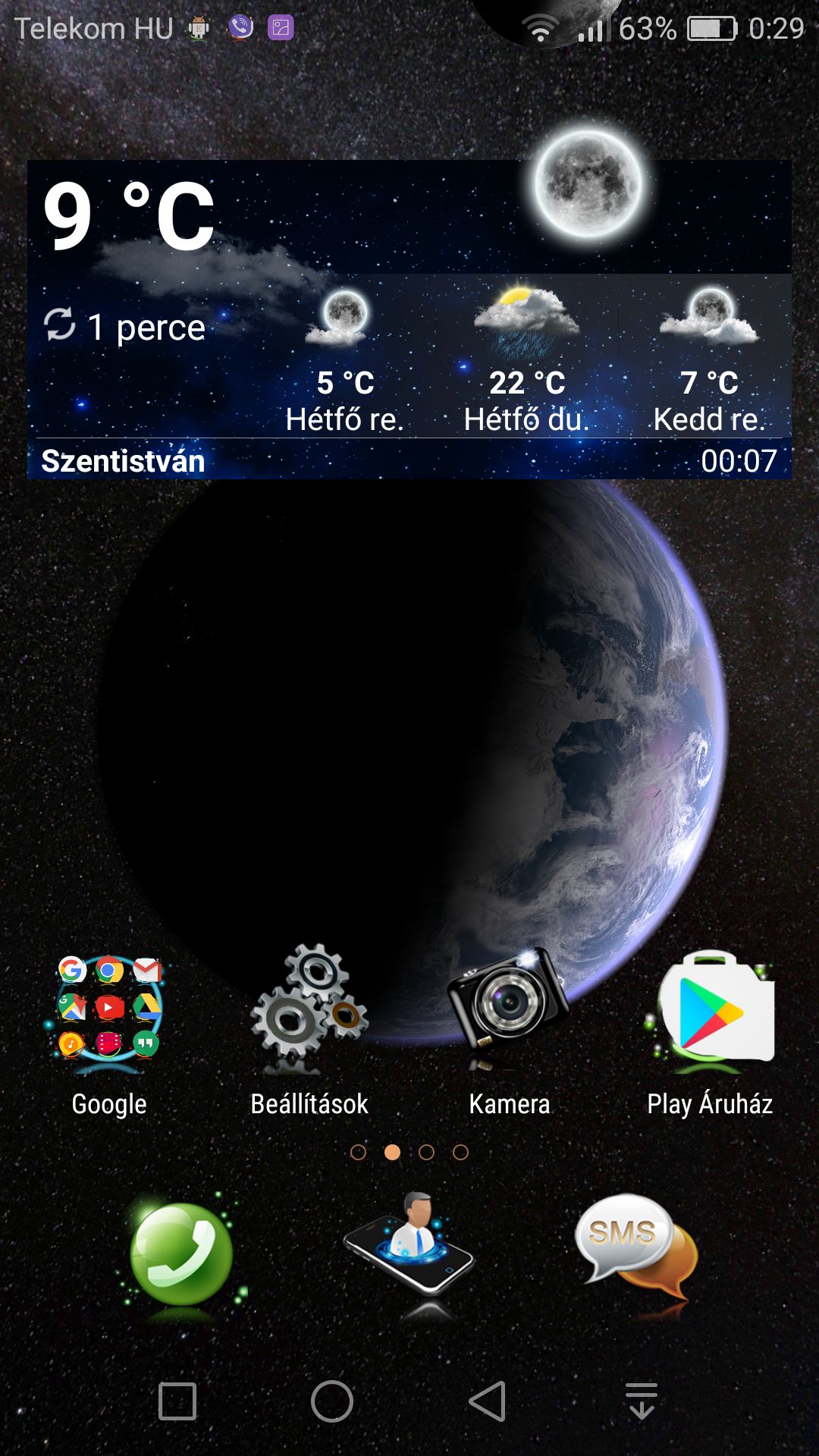
Task: Go back with the triangle button
Action: (488, 1401)
